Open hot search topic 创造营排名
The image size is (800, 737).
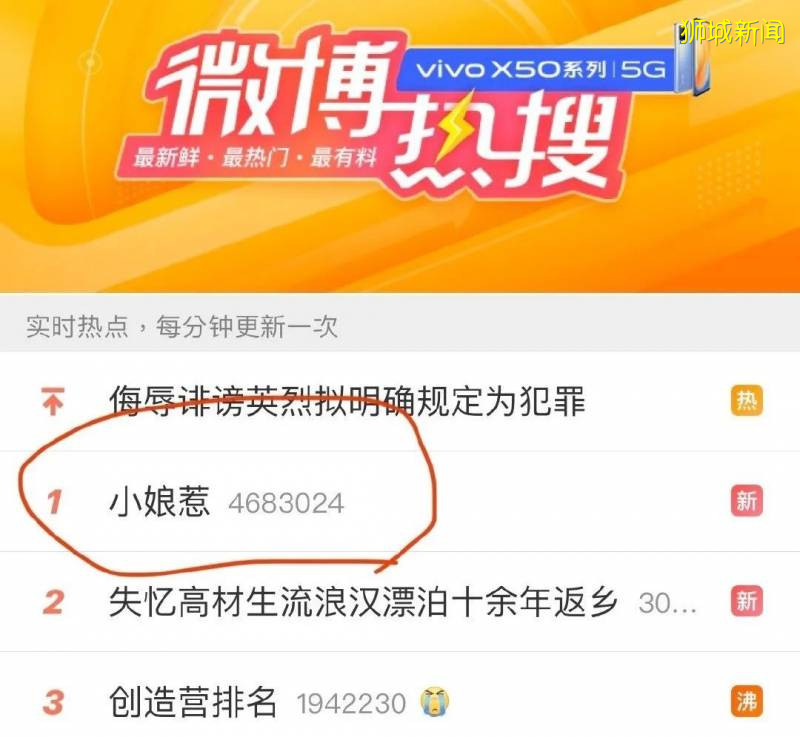pos(193,702)
